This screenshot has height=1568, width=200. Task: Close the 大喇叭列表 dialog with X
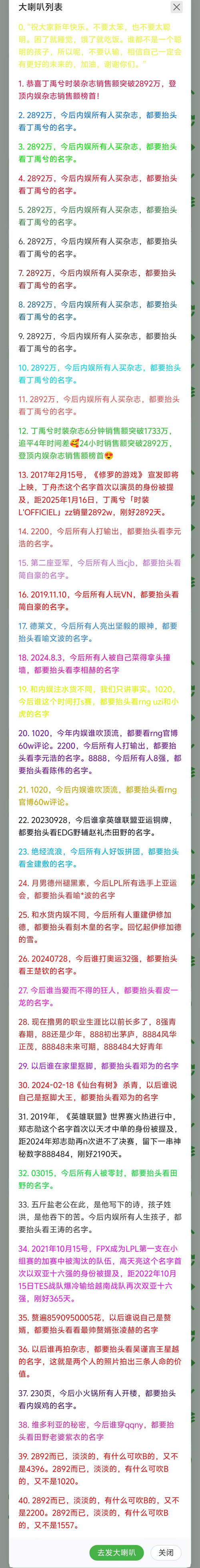click(x=176, y=7)
